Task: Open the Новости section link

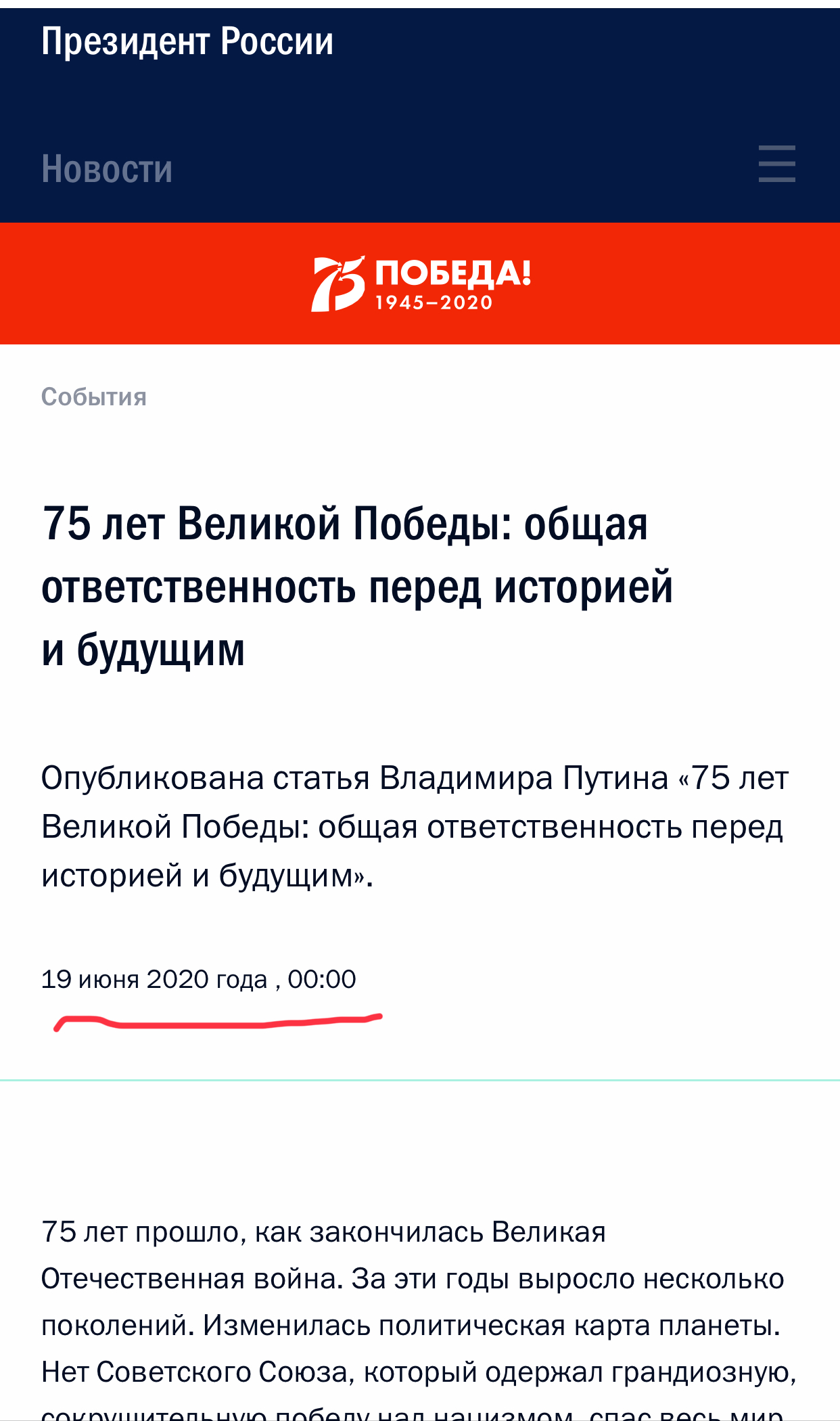Action: 107,168
